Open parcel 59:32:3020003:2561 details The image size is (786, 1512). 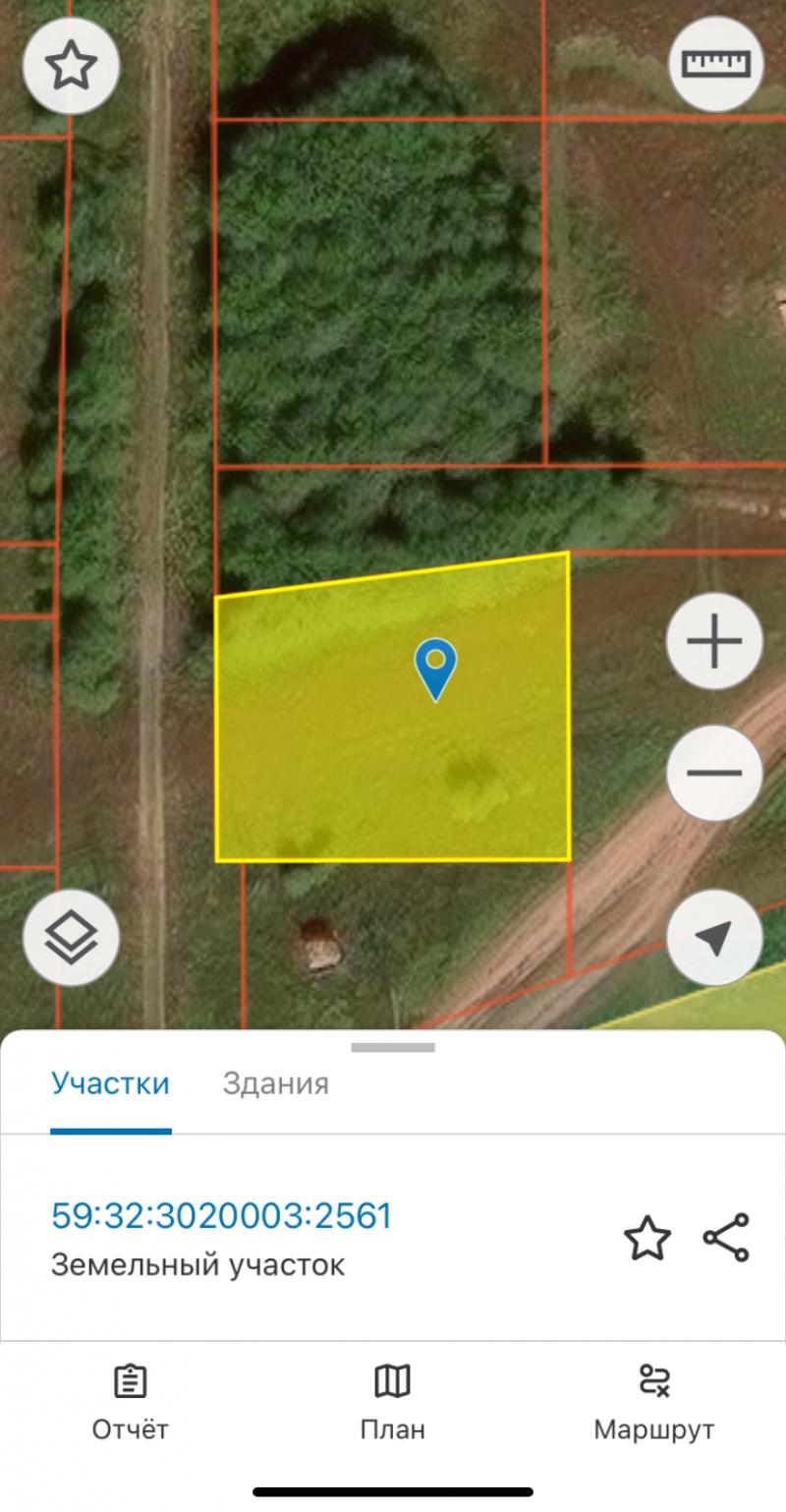coord(221,1216)
